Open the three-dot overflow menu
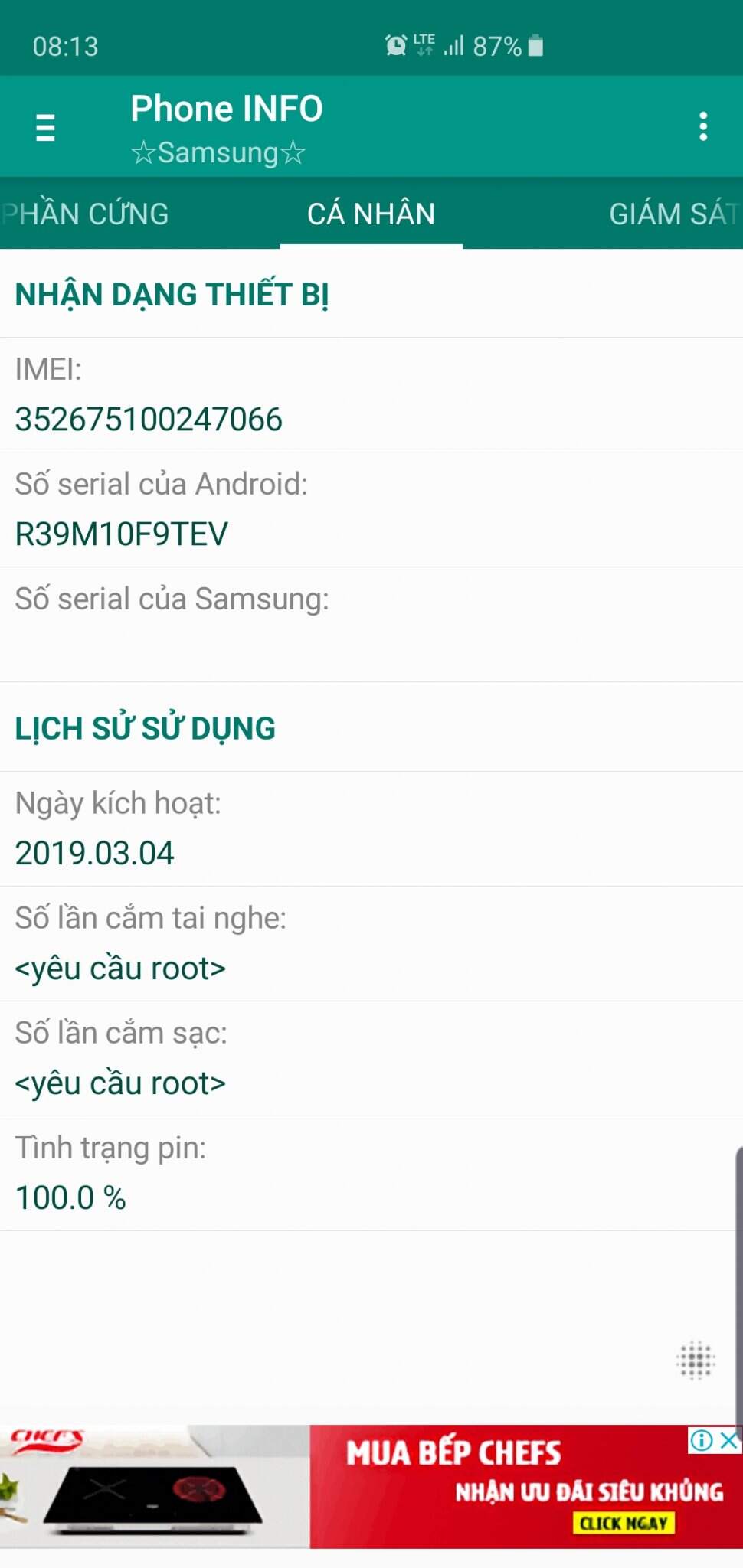Screen dimensions: 743x1568 [x=703, y=126]
